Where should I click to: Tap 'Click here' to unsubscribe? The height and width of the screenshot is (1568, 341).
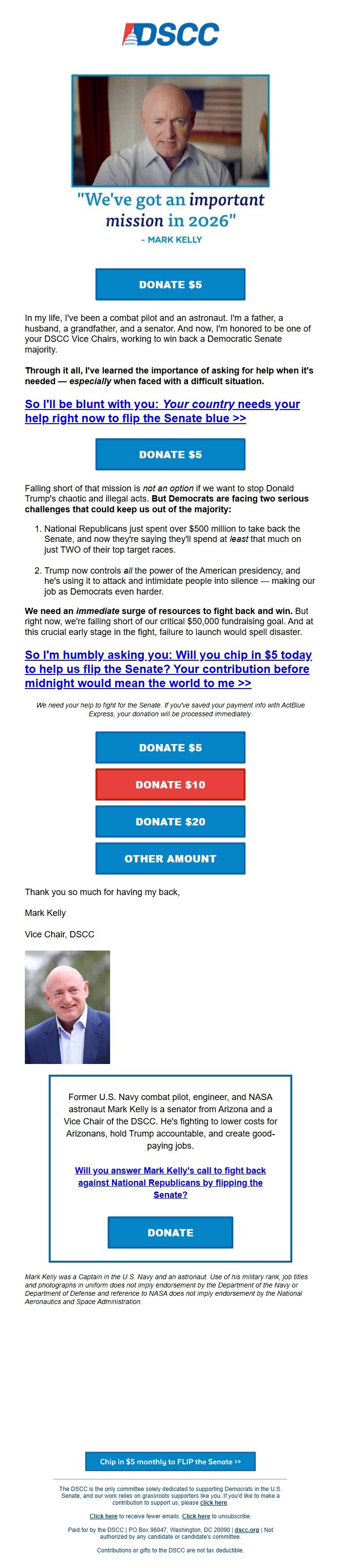click(195, 1515)
